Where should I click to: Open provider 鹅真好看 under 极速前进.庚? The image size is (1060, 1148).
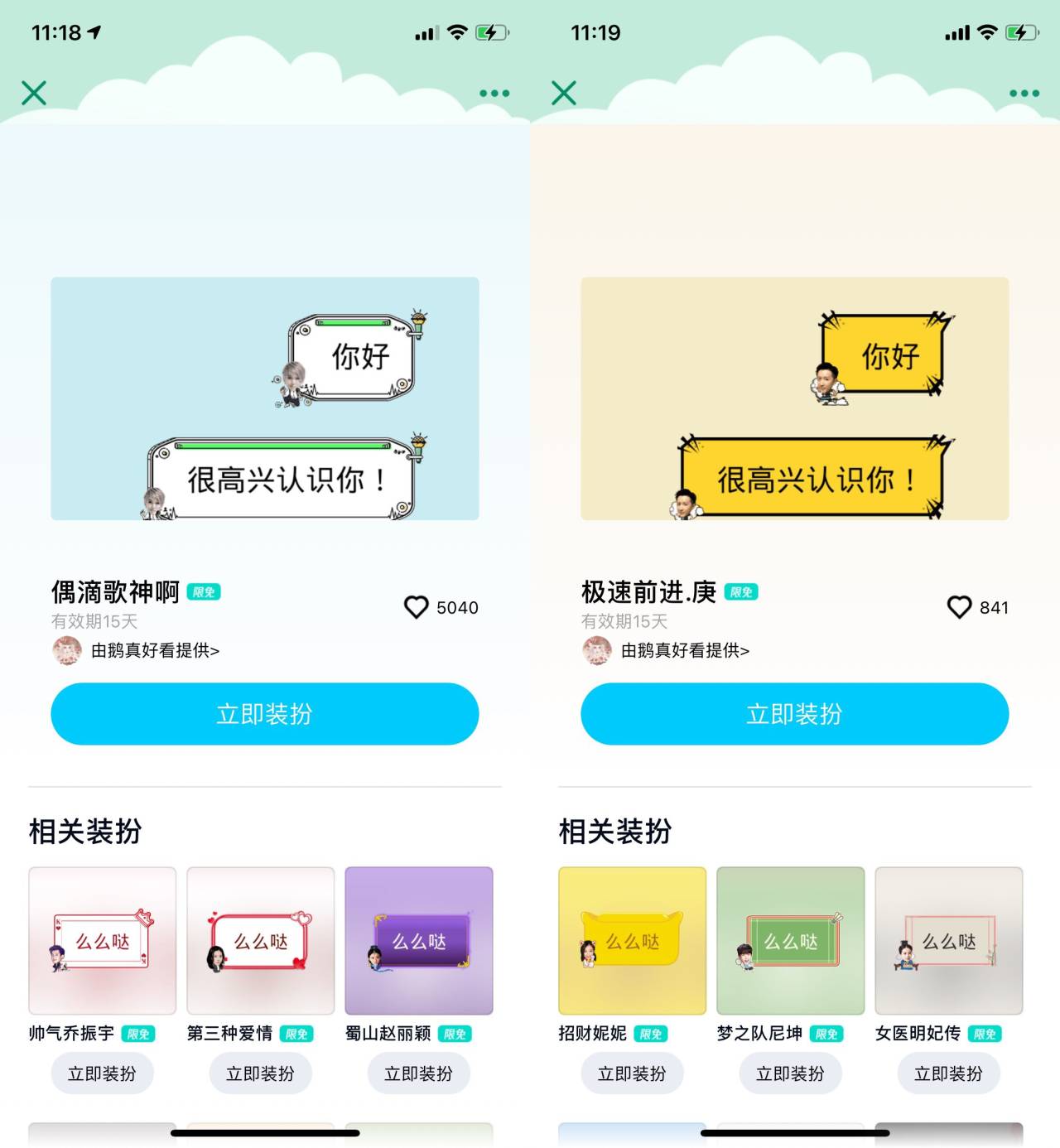(x=684, y=651)
